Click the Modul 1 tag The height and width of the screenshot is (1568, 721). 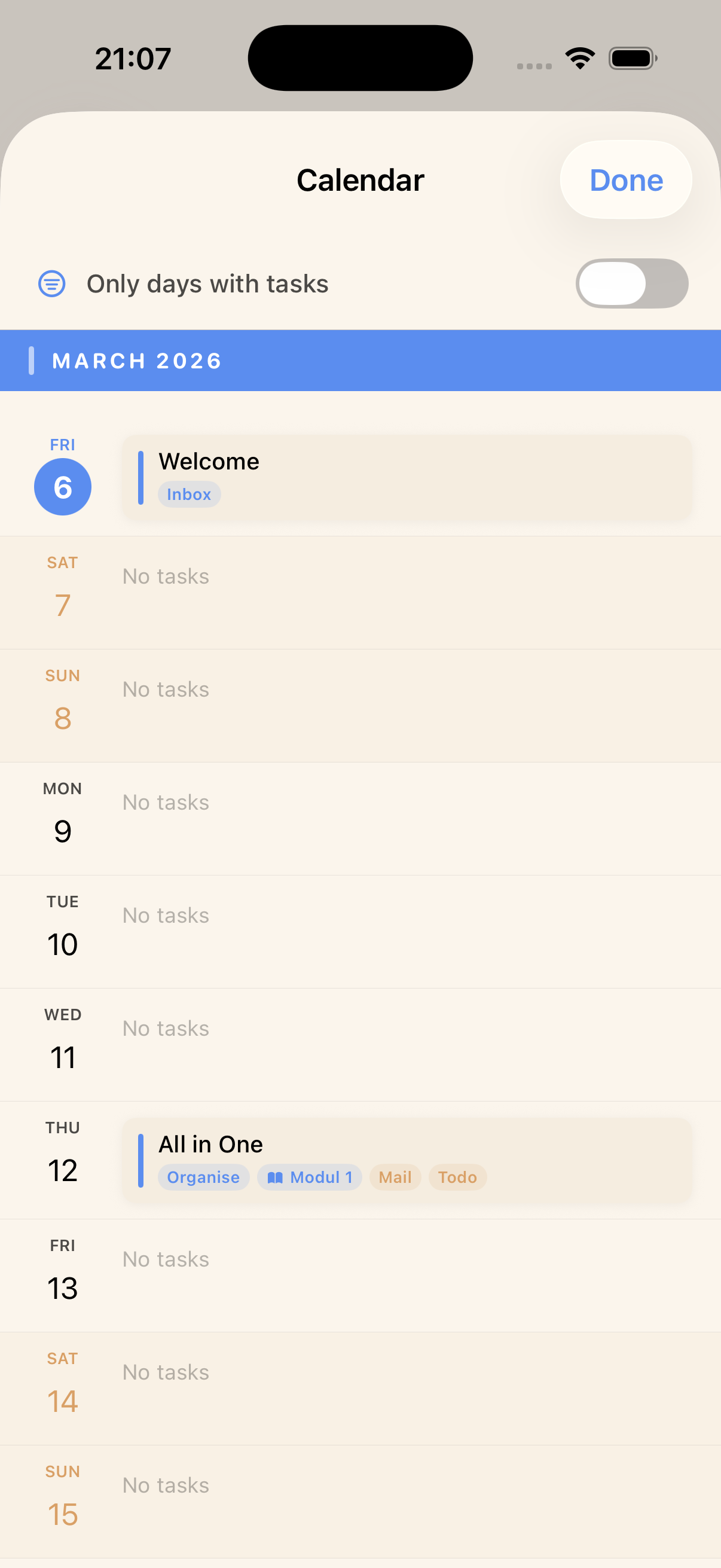(x=310, y=1177)
